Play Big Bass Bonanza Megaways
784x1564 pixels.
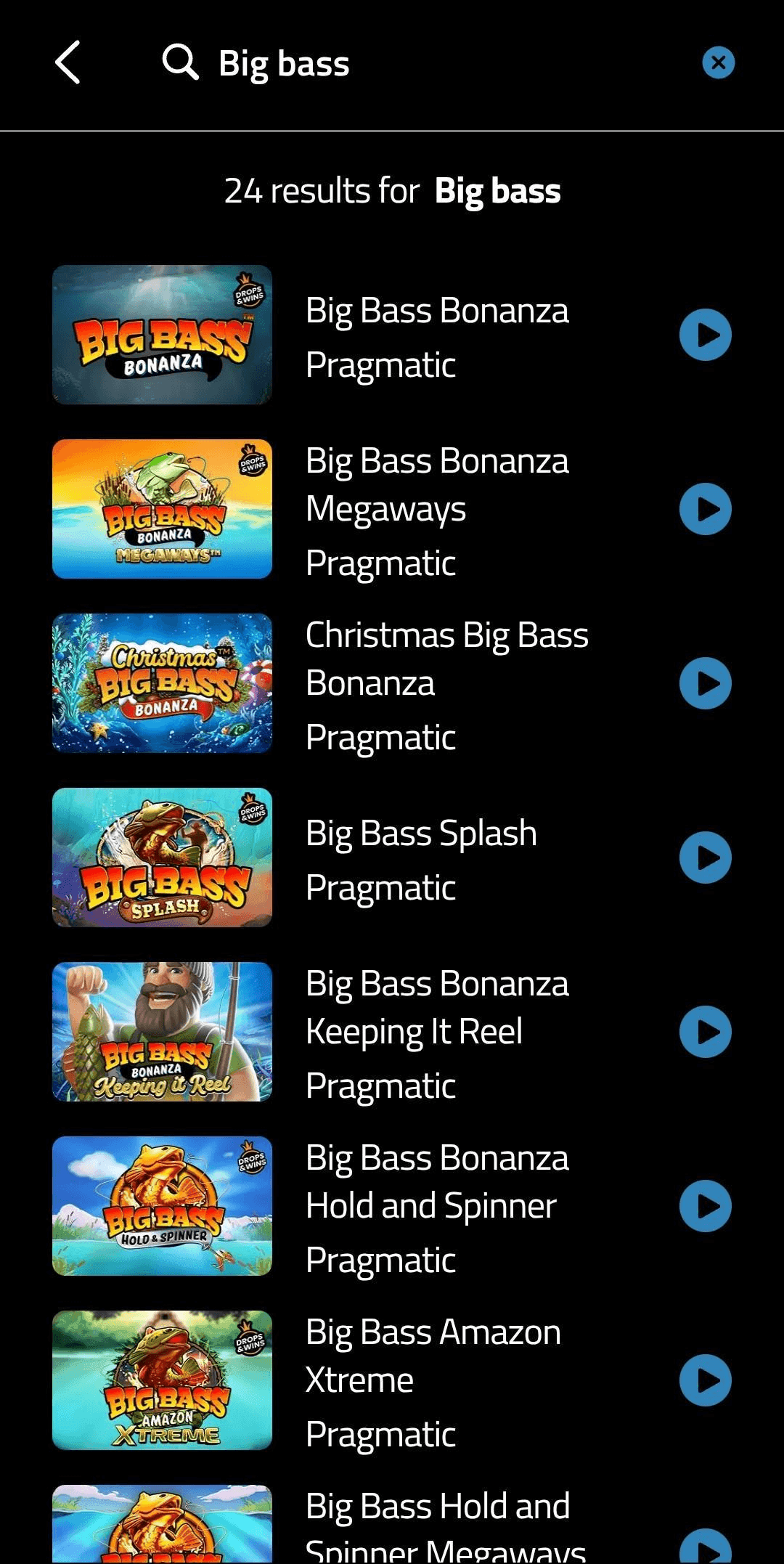click(705, 509)
